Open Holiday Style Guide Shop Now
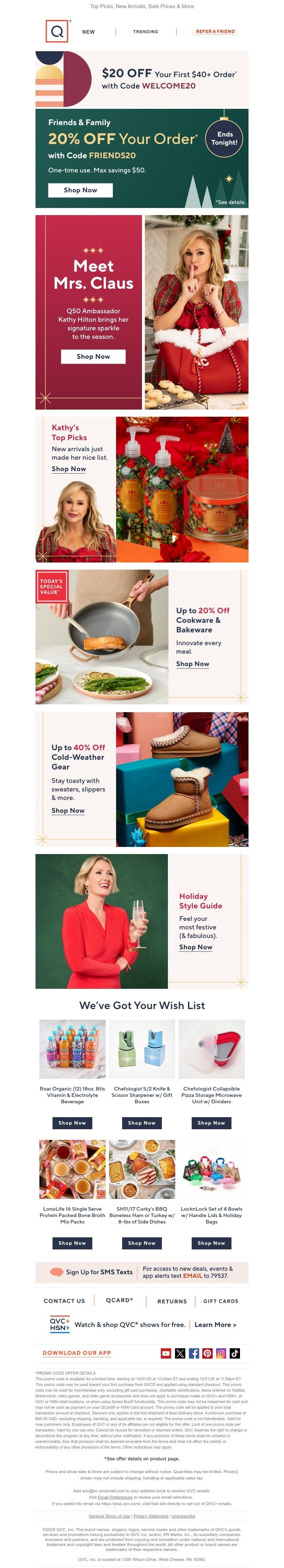The width and height of the screenshot is (284, 1568). click(195, 946)
